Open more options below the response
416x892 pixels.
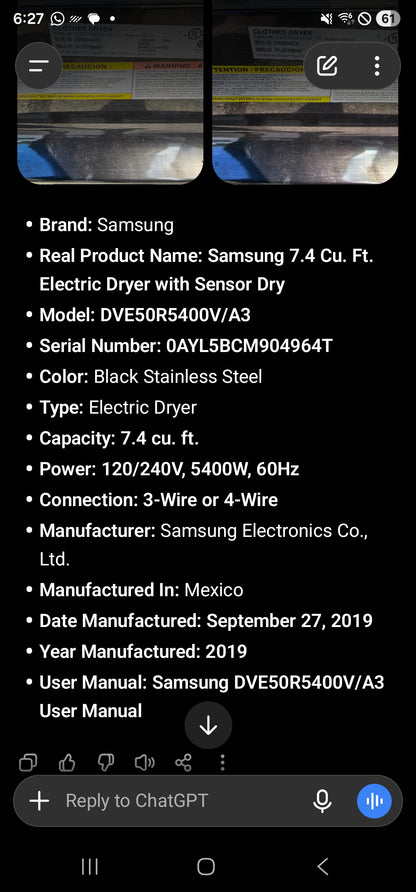point(223,762)
